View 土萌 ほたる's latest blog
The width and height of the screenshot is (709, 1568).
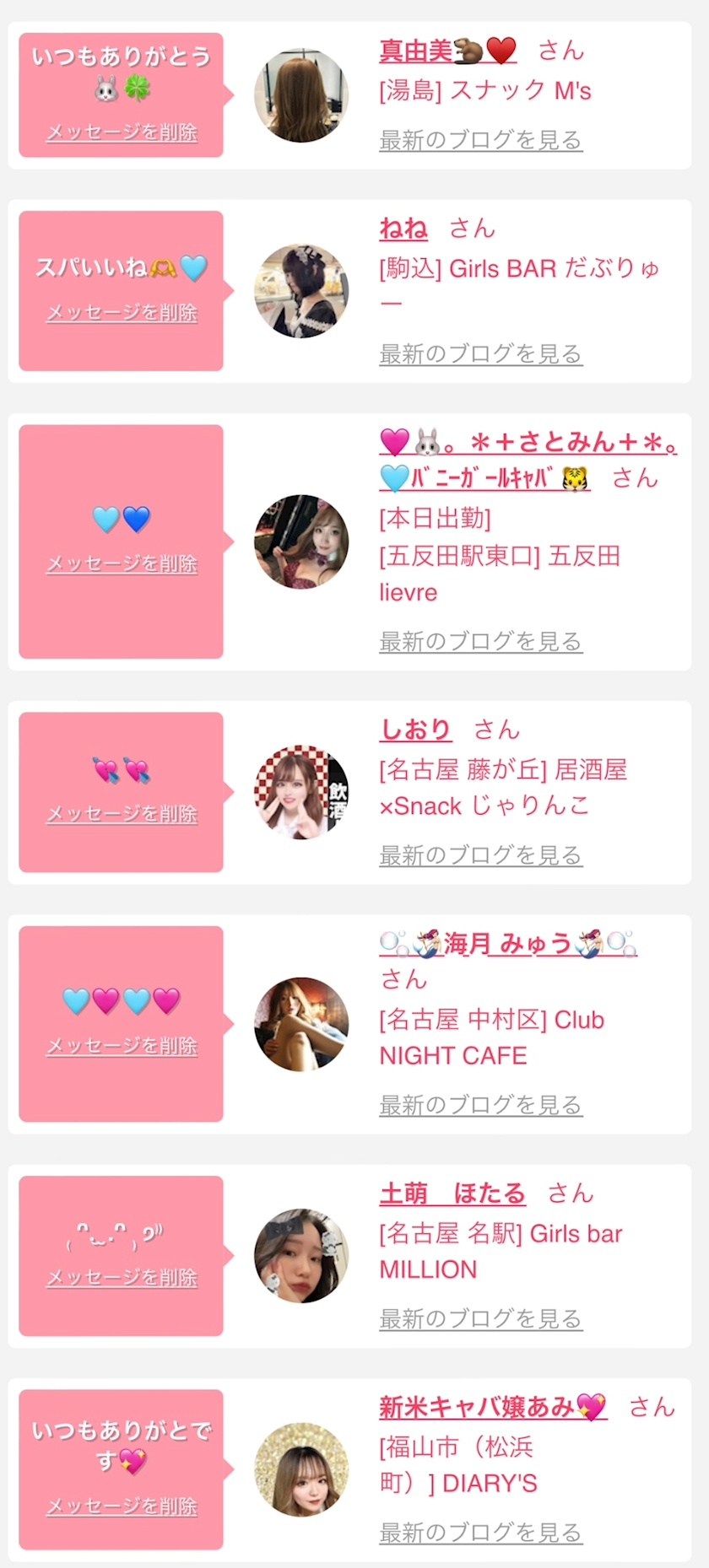(x=480, y=1319)
